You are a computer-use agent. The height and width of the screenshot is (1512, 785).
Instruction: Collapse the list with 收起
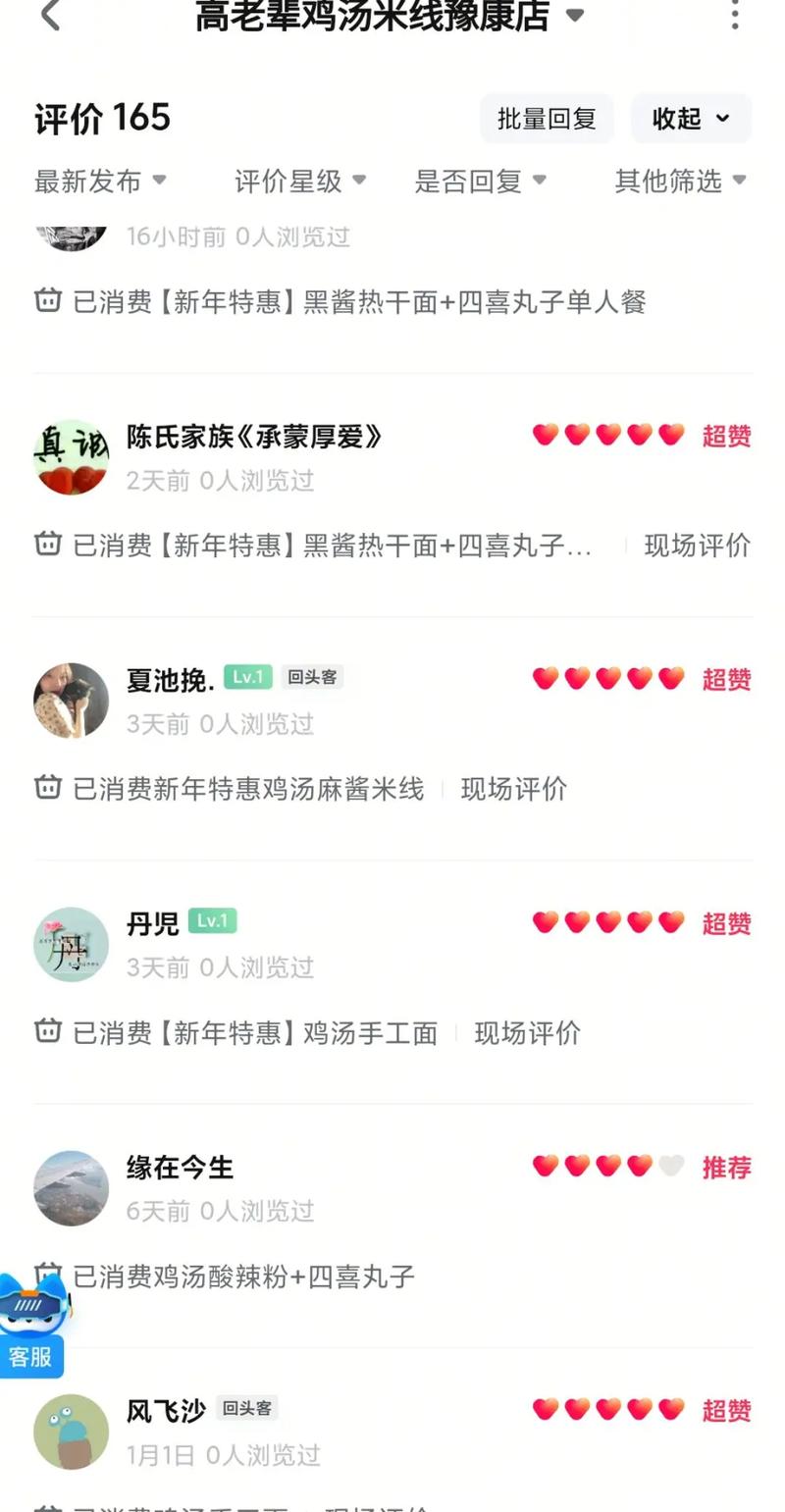[x=690, y=118]
